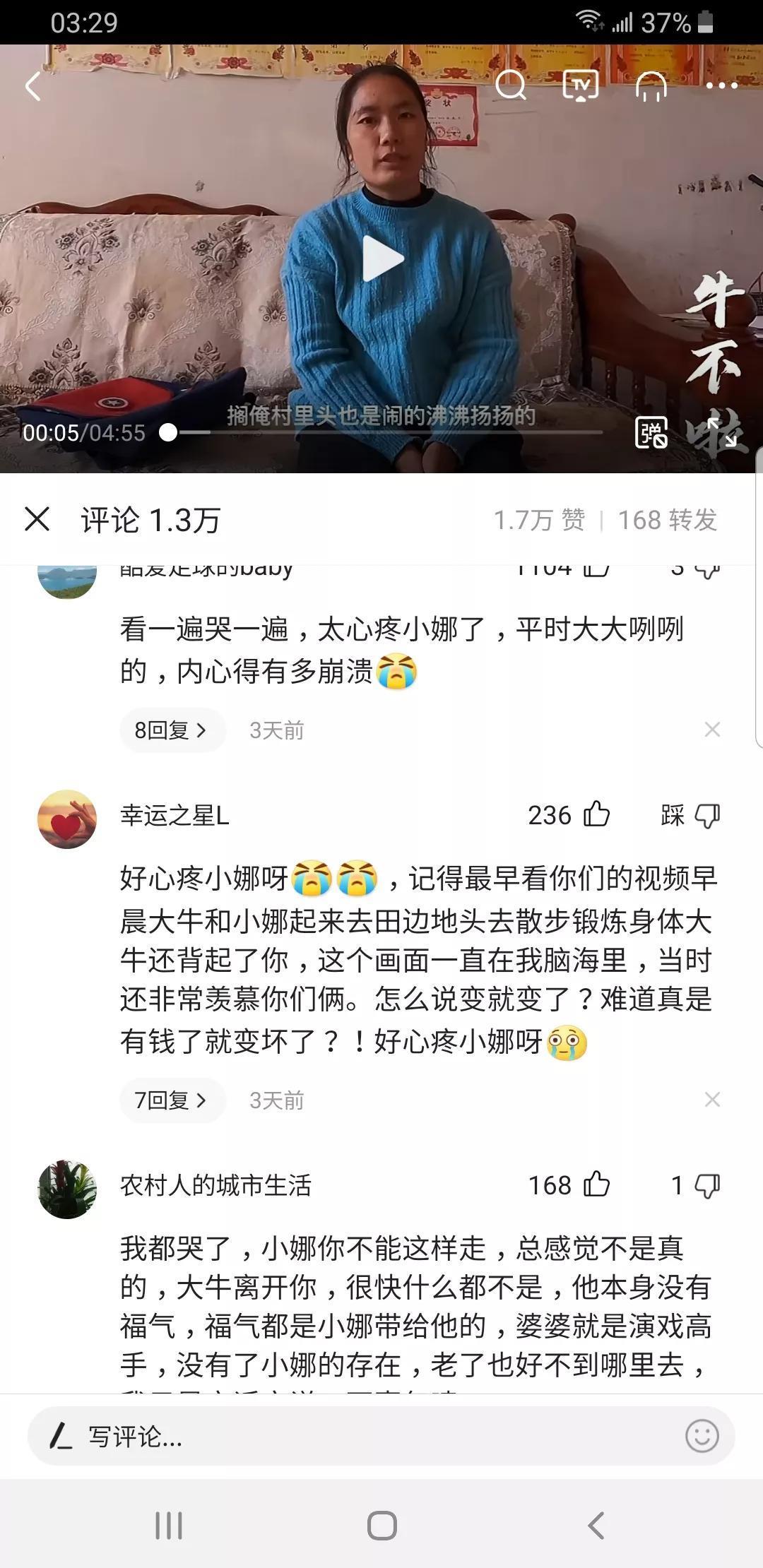Tap the system home button
This screenshot has width=763, height=1568.
click(x=381, y=1526)
